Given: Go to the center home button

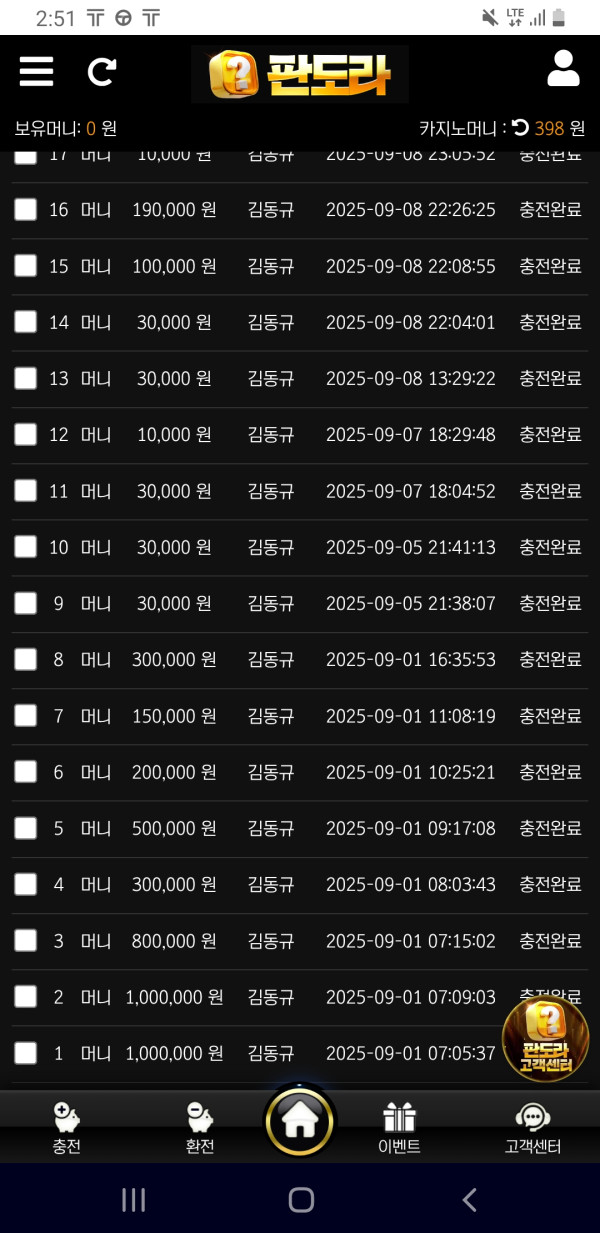Looking at the screenshot, I should tap(300, 1121).
